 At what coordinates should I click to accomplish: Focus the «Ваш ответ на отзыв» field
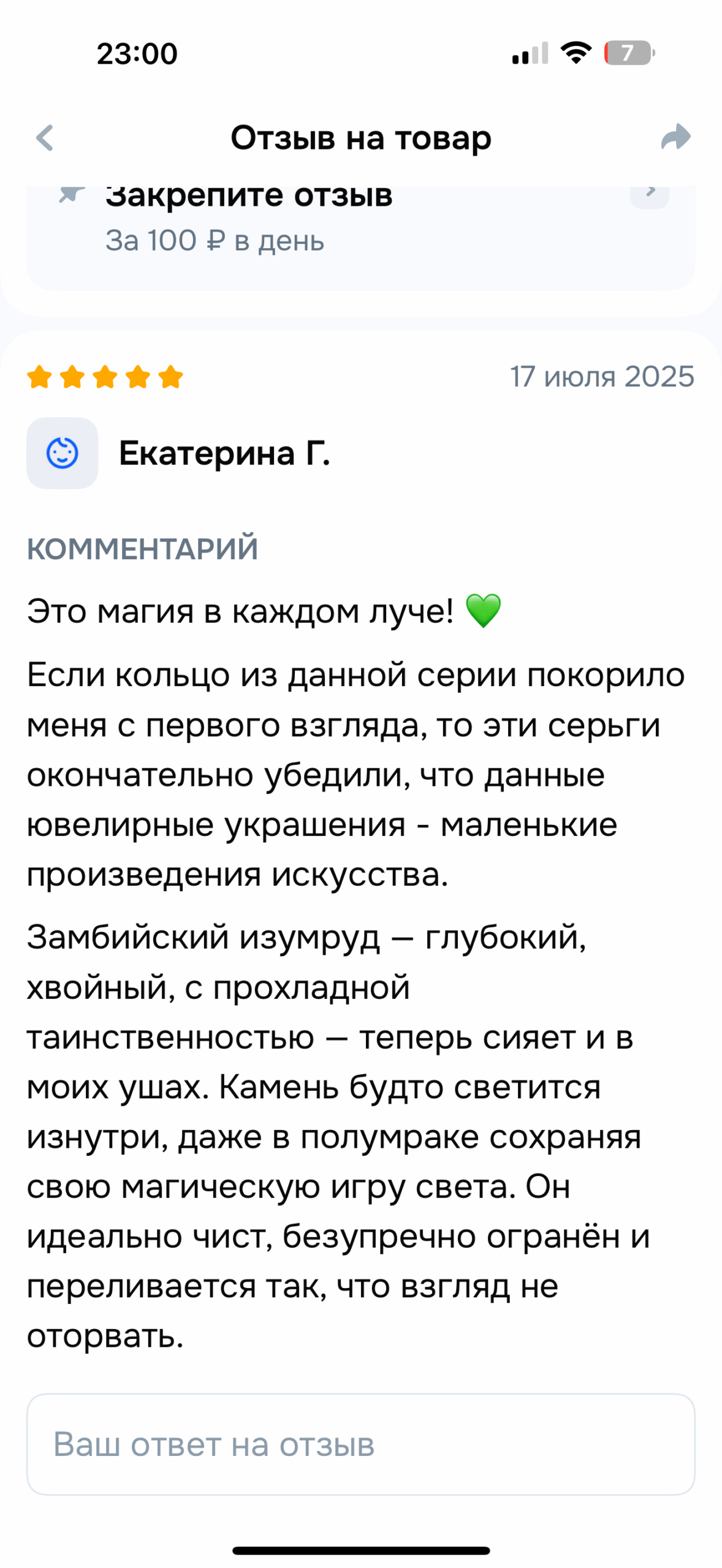coord(360,1444)
